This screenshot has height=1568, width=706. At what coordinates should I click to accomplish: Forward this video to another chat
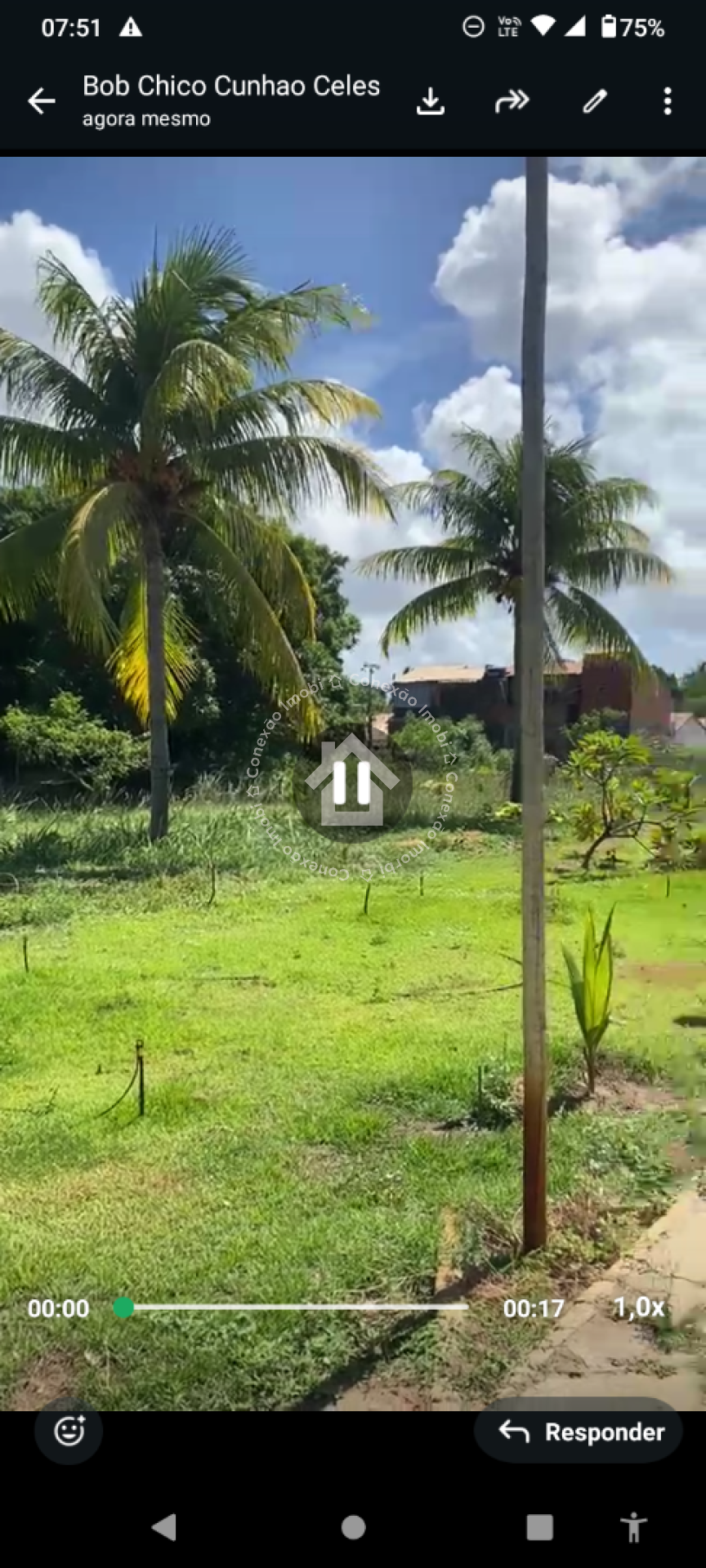(512, 101)
